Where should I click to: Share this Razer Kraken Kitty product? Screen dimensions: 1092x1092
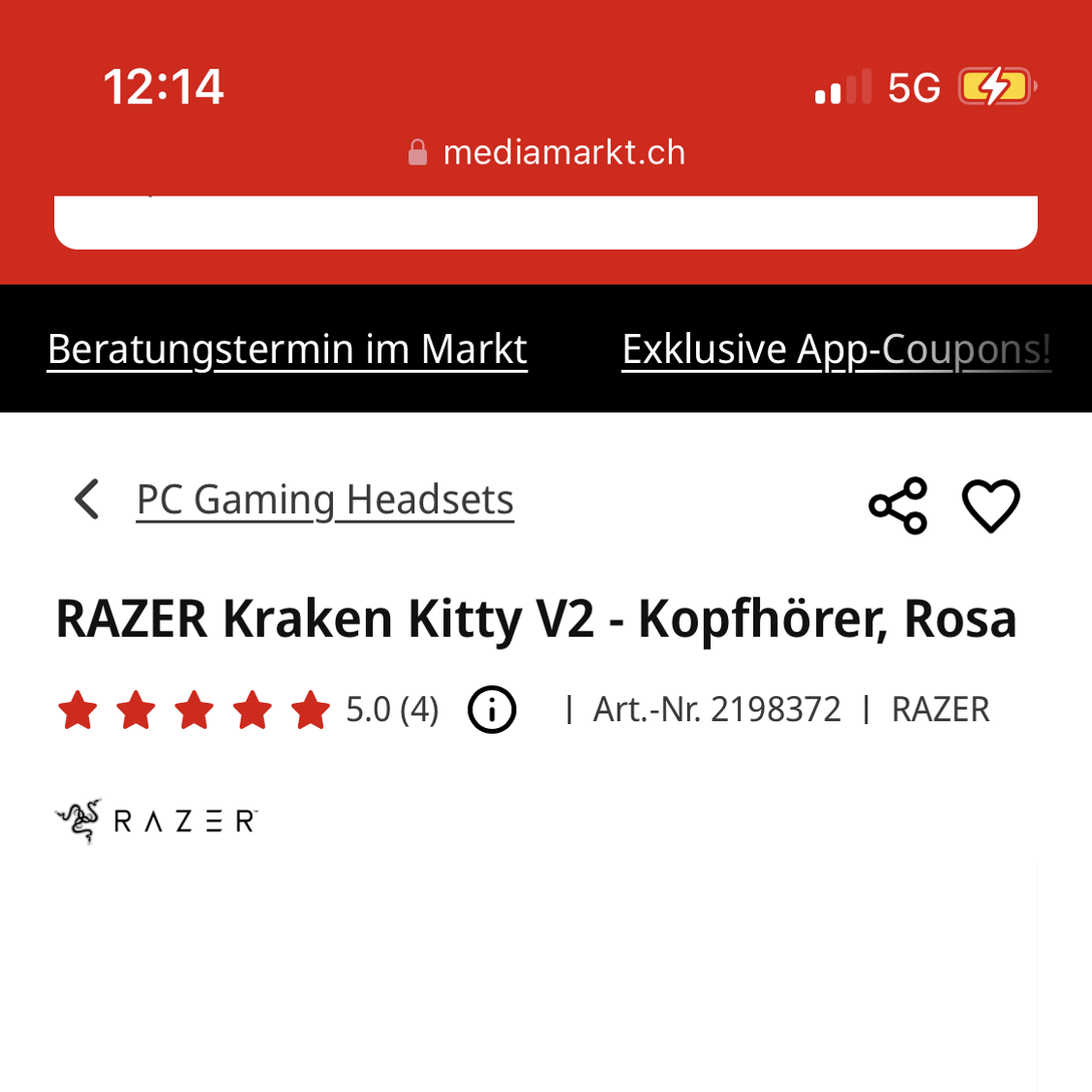897,505
